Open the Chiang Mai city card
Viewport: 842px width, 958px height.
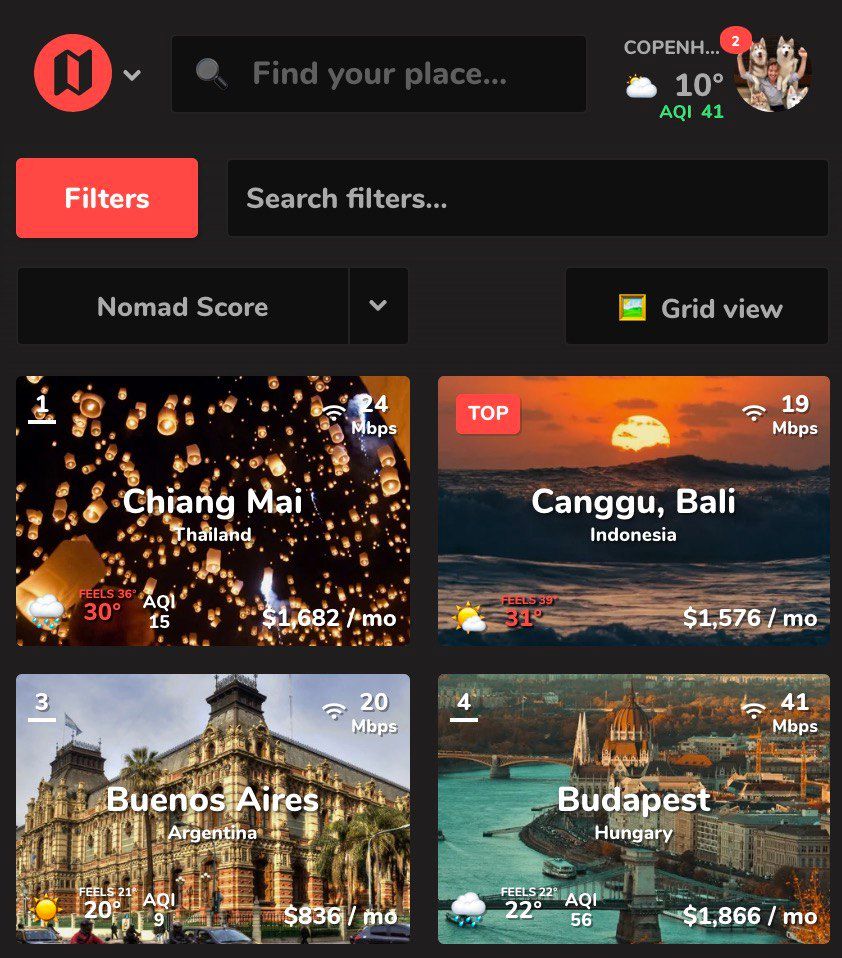pos(213,510)
